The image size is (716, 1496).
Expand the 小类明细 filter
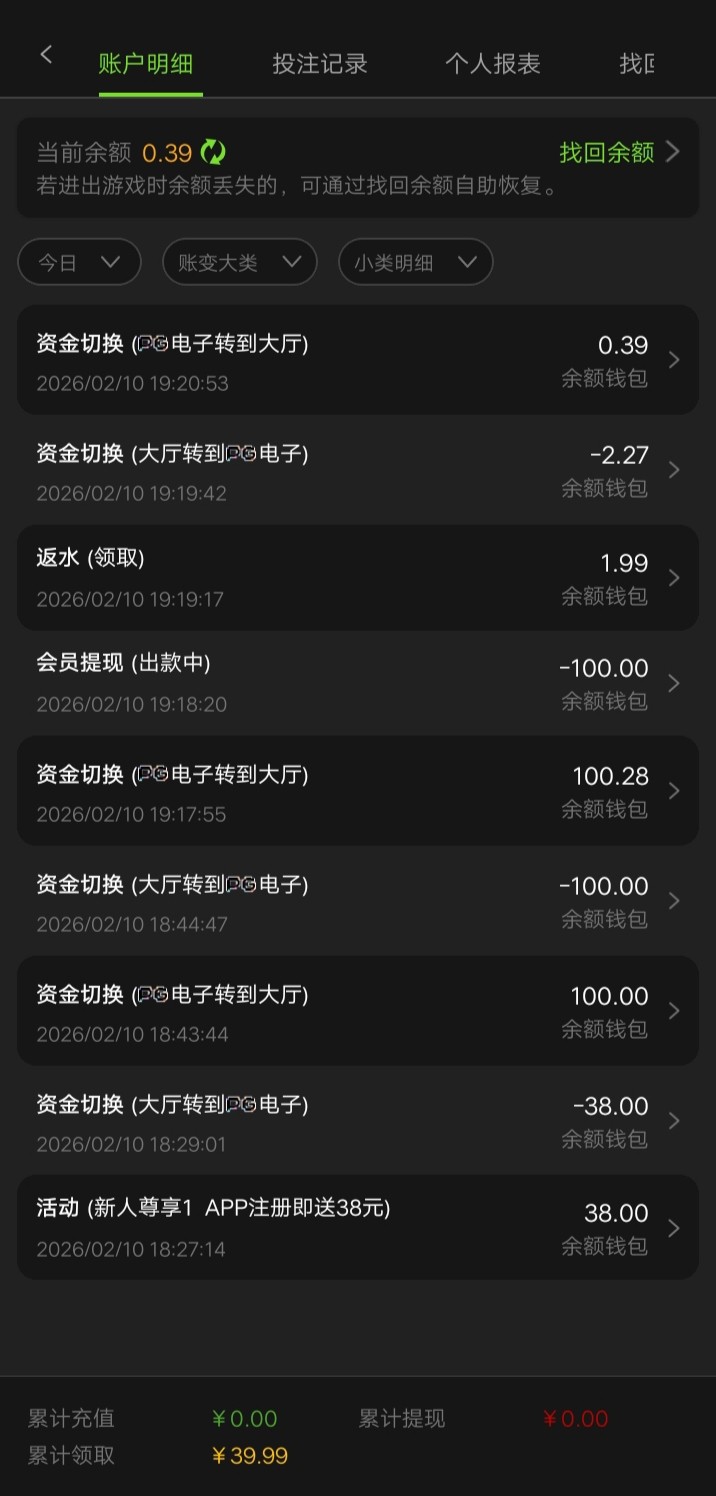coord(415,263)
